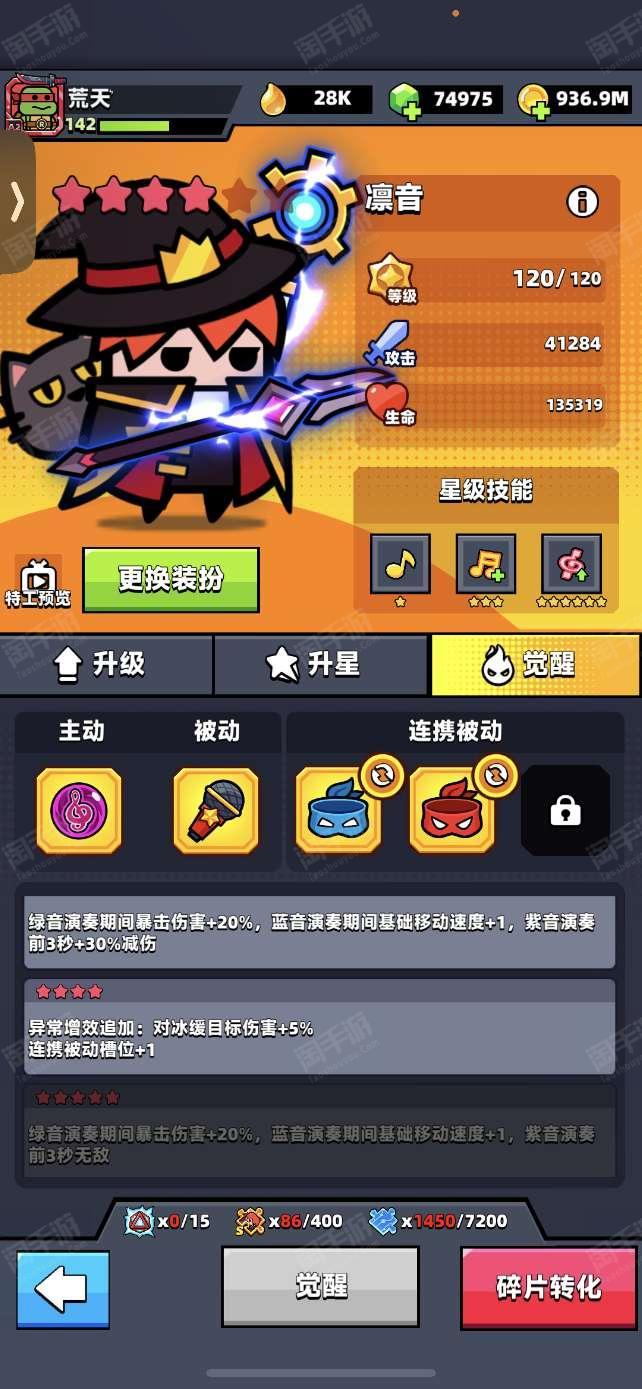Tap the gray 觉醒 button
This screenshot has height=1389, width=642.
tap(320, 1287)
